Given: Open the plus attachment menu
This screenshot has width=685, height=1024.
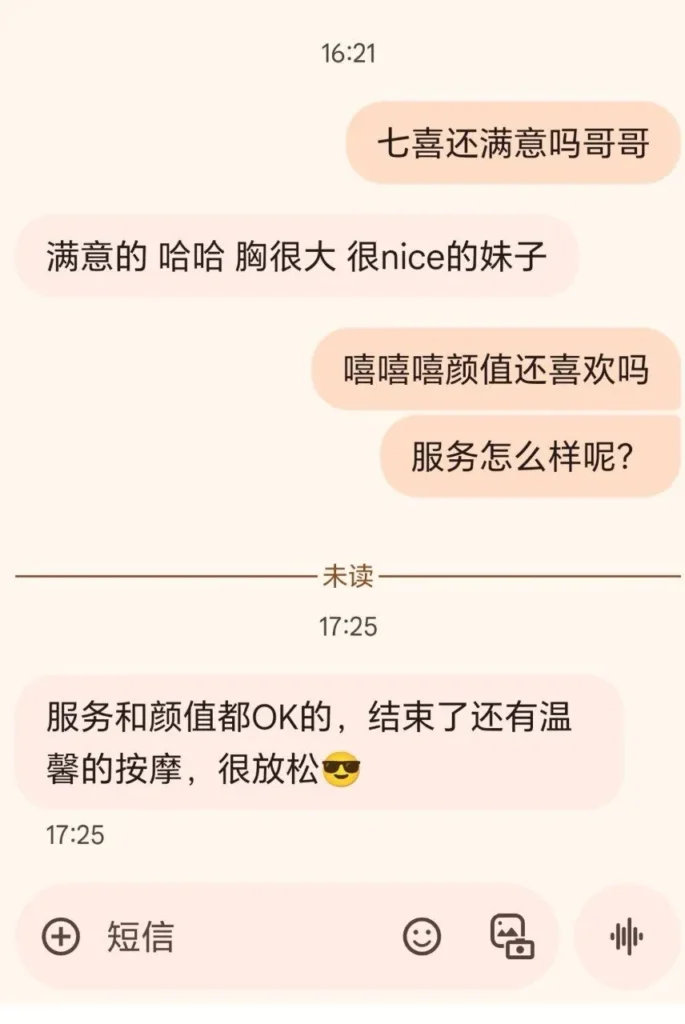Looking at the screenshot, I should (x=61, y=937).
